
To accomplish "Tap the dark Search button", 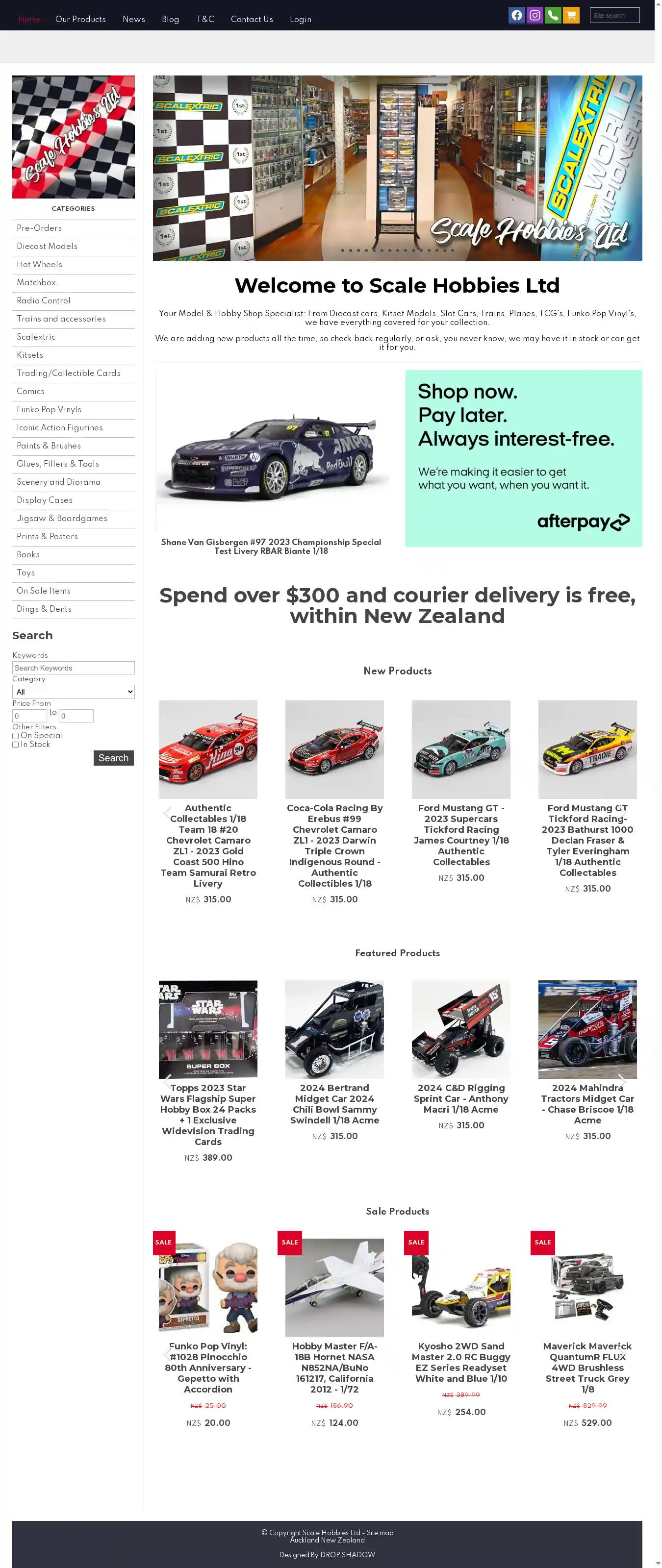I will tap(113, 758).
